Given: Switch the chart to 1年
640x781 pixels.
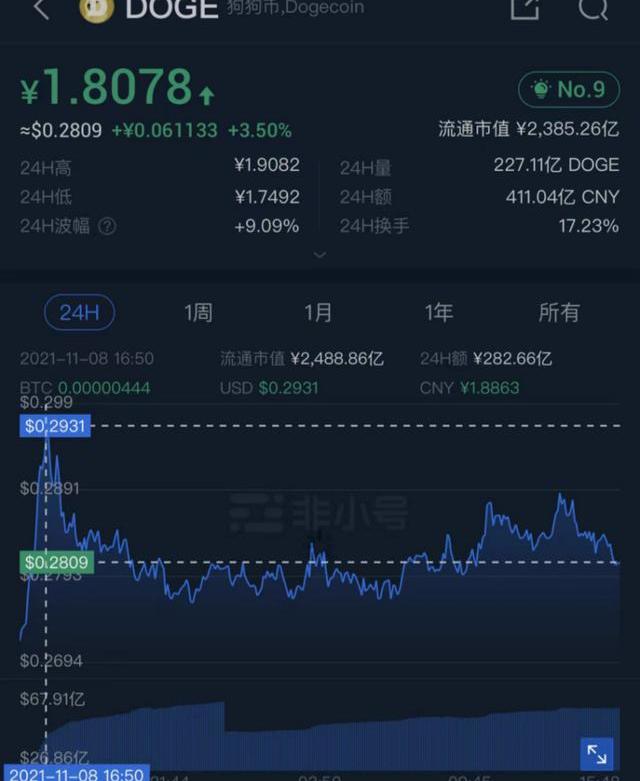Looking at the screenshot, I should click(439, 312).
